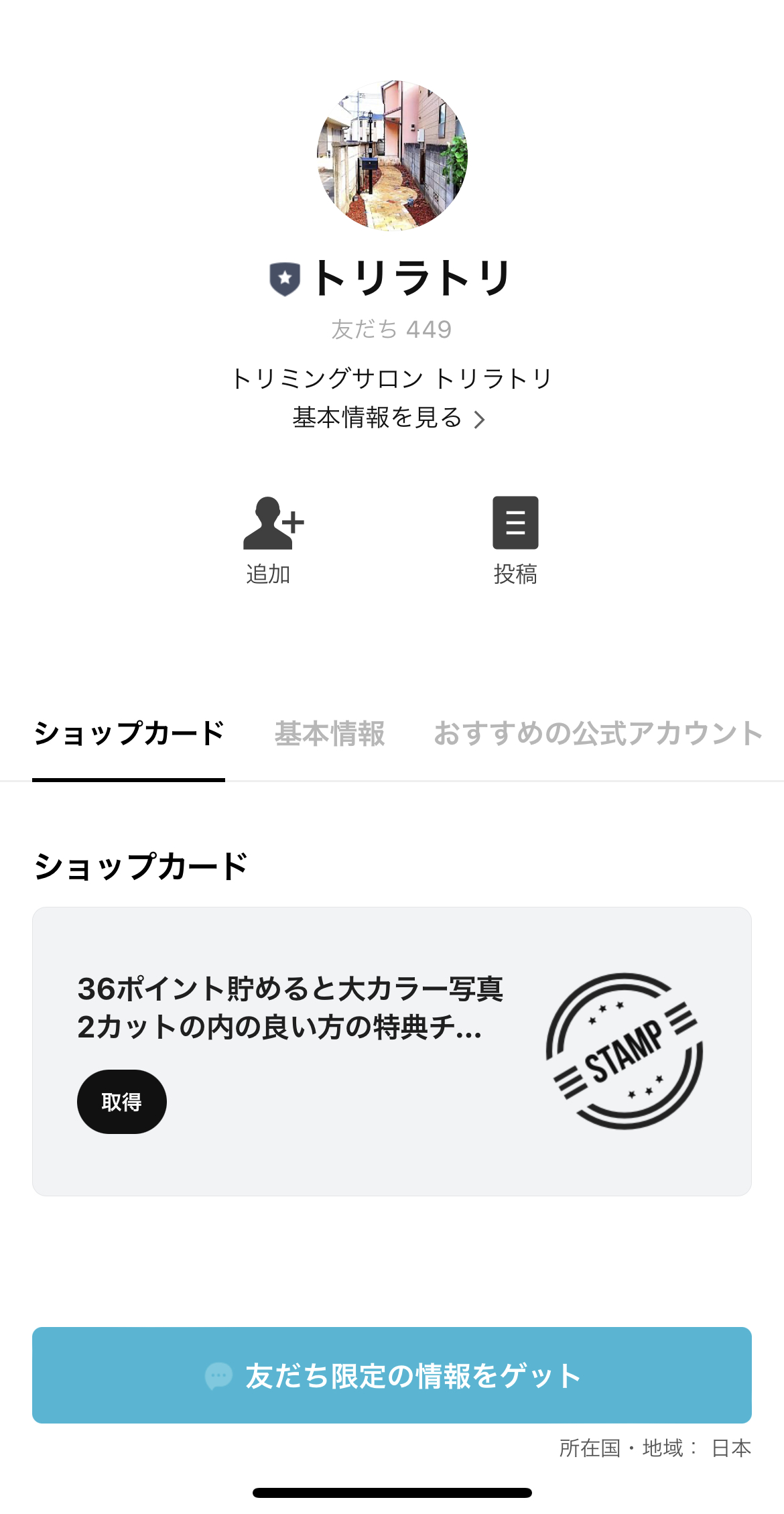
Task: Switch to the 基本情報 tab
Action: pyautogui.click(x=329, y=733)
